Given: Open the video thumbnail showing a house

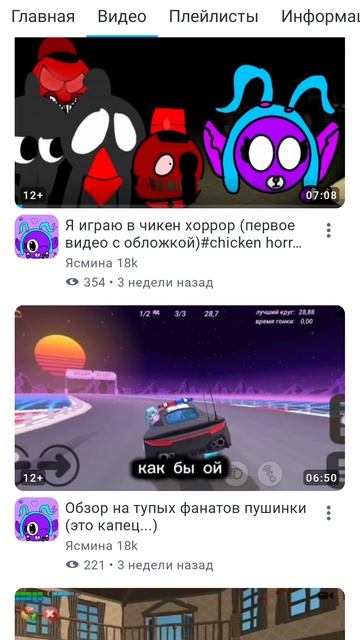Looking at the screenshot, I should click(x=180, y=614).
